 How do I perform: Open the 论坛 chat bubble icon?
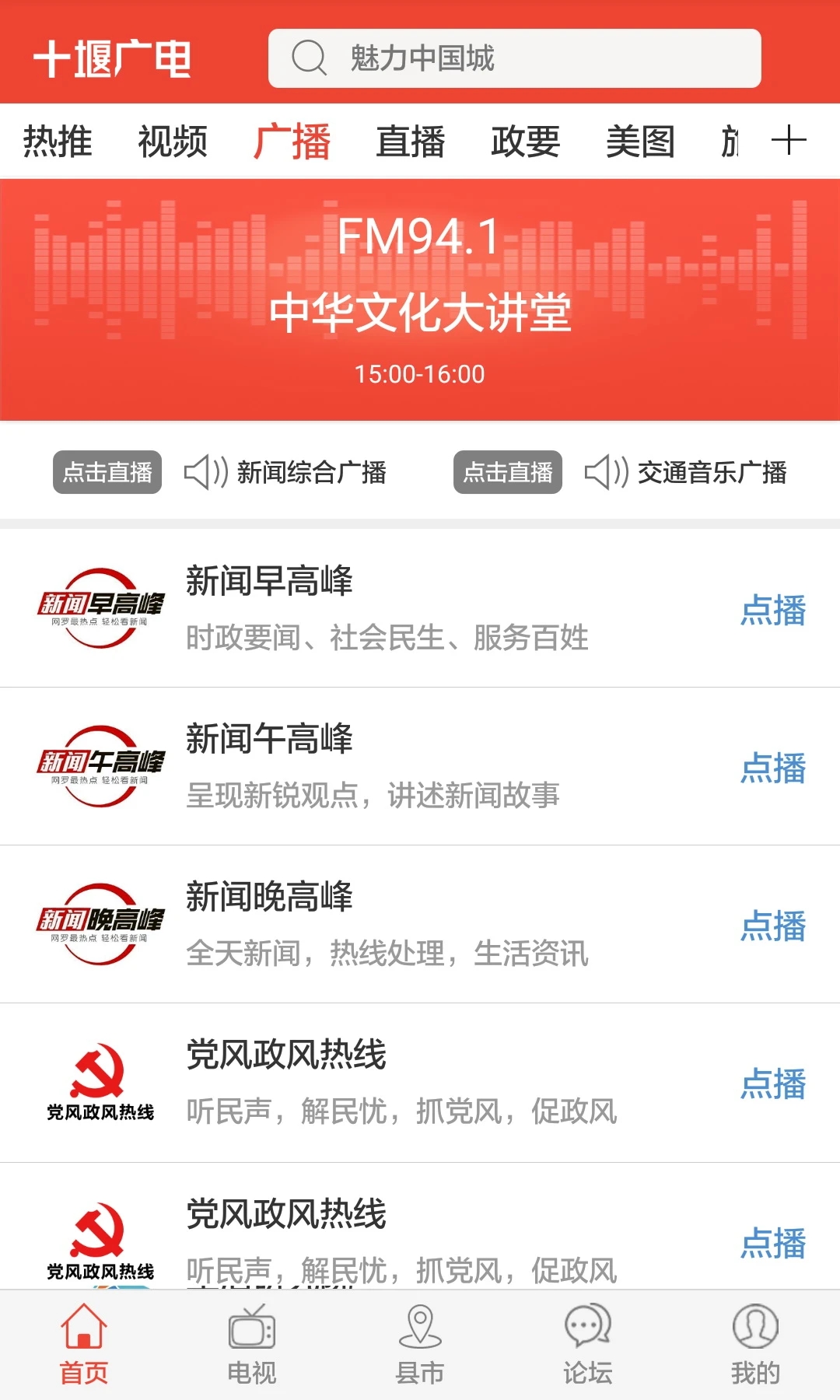(587, 1328)
